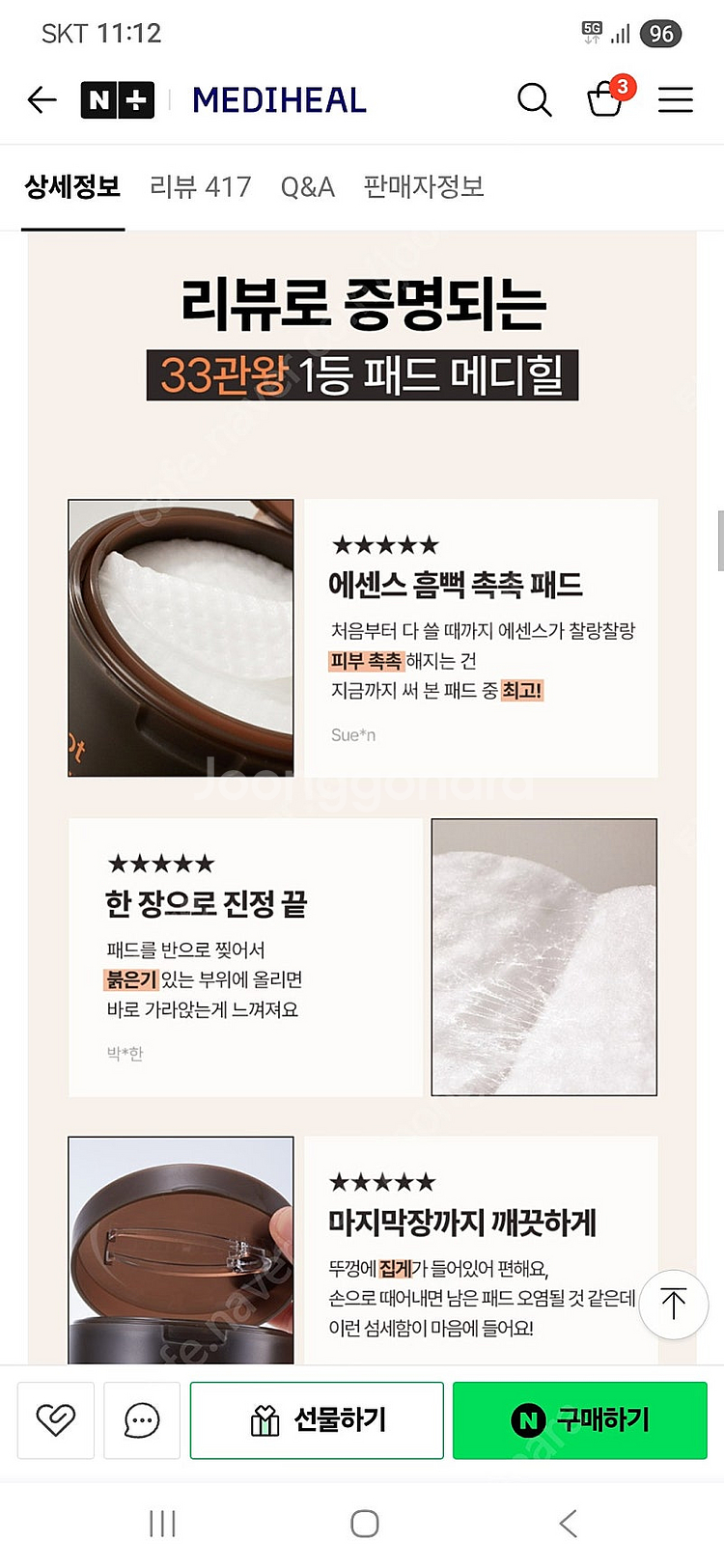Switch to the 리뷰 417 tab
724x1568 pixels.
(x=201, y=187)
